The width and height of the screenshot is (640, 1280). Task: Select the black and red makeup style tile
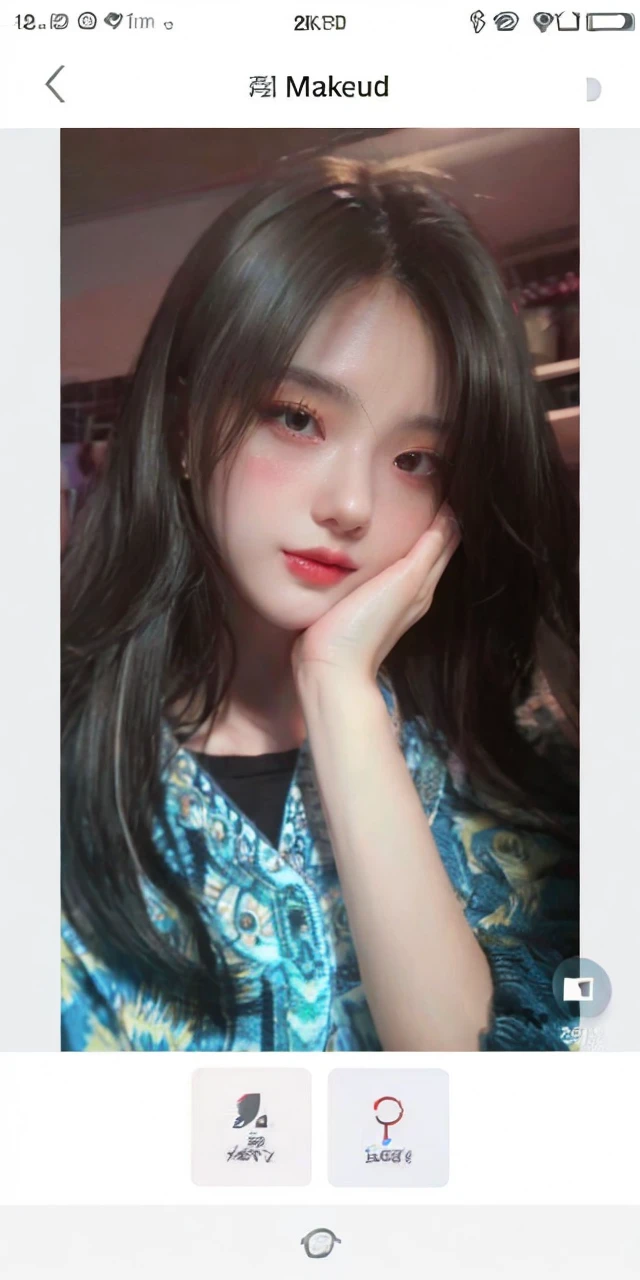tap(251, 1127)
